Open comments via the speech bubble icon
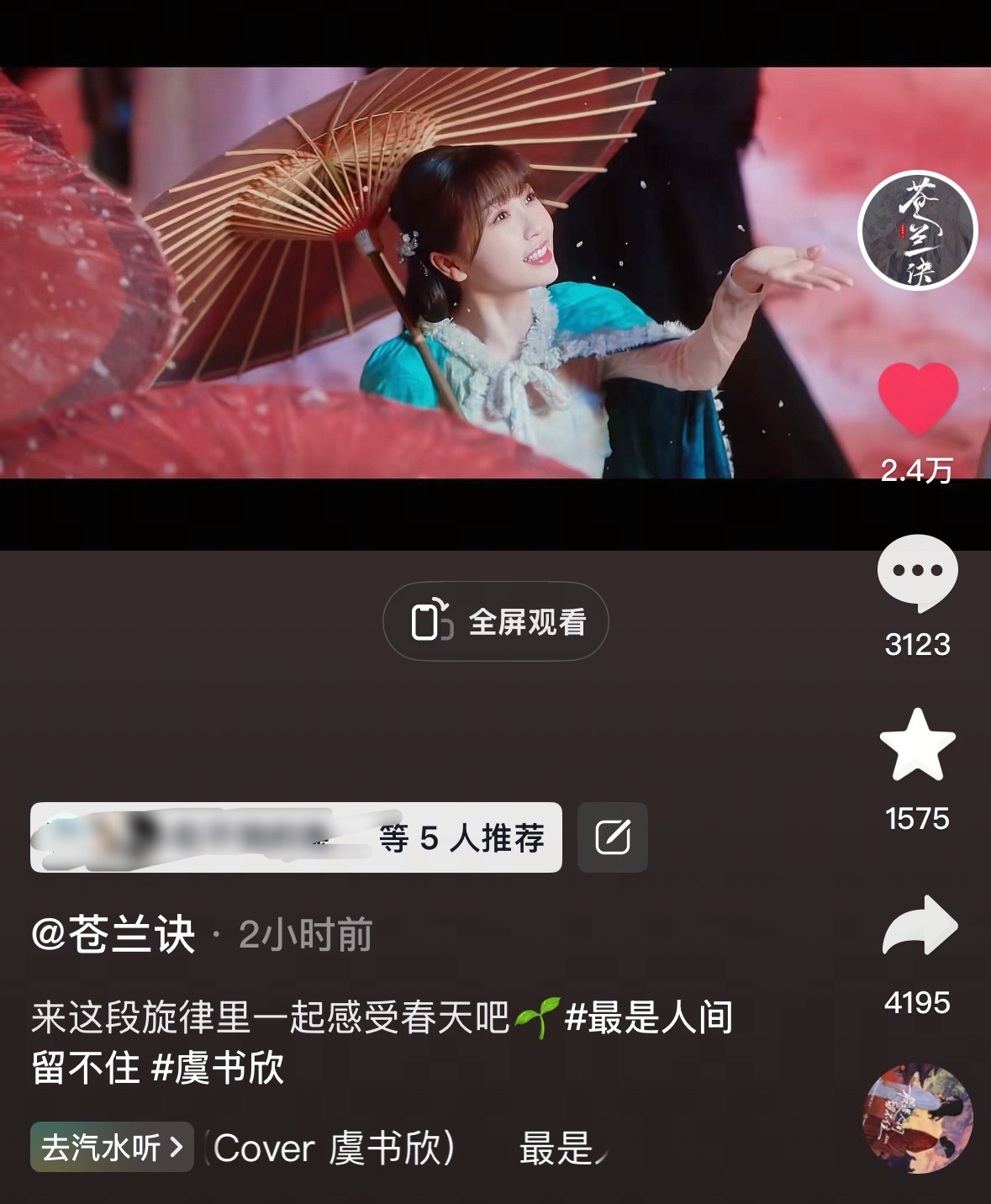Viewport: 991px width, 1204px height. point(919,573)
